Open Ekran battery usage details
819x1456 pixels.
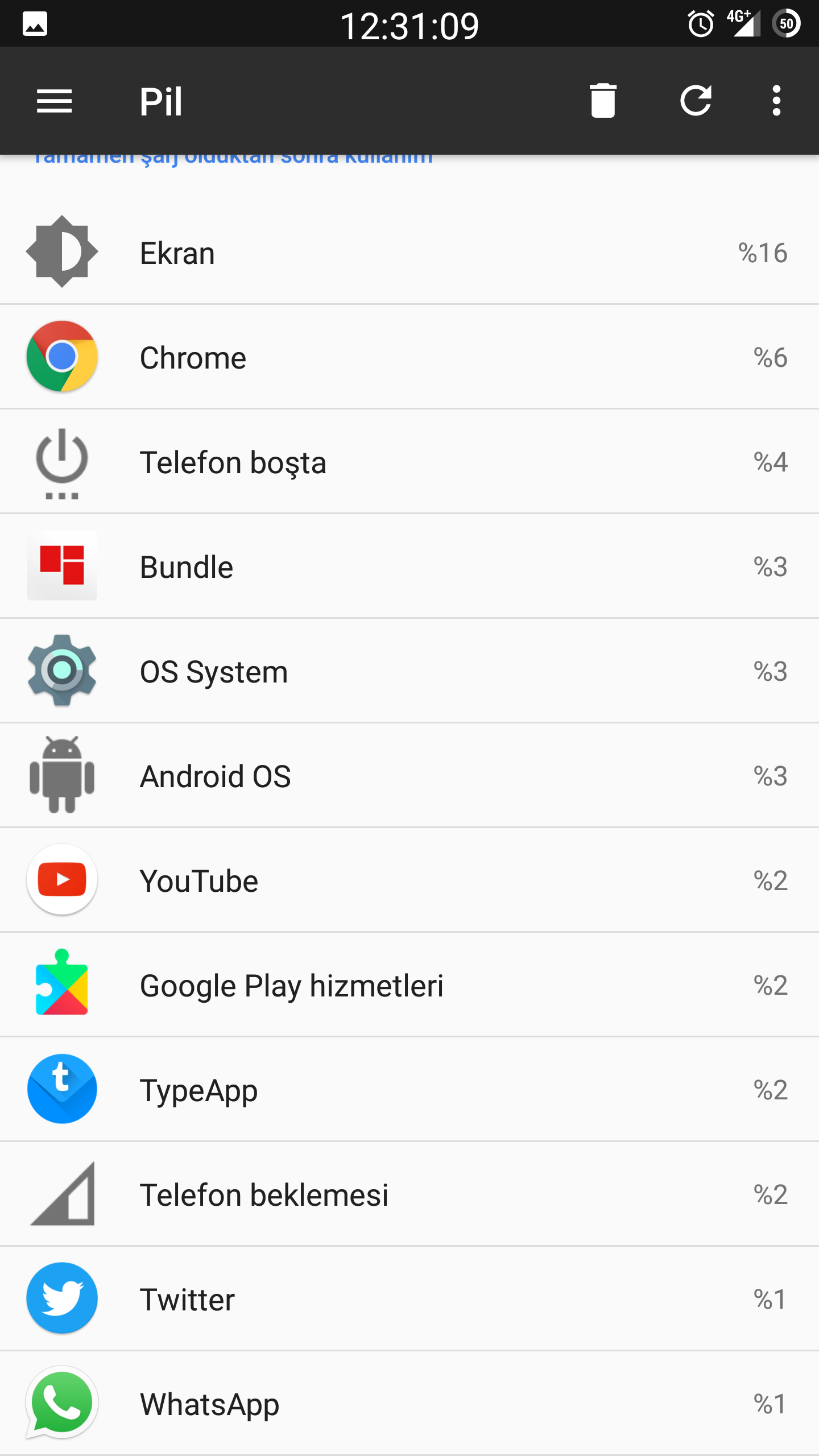(x=409, y=252)
